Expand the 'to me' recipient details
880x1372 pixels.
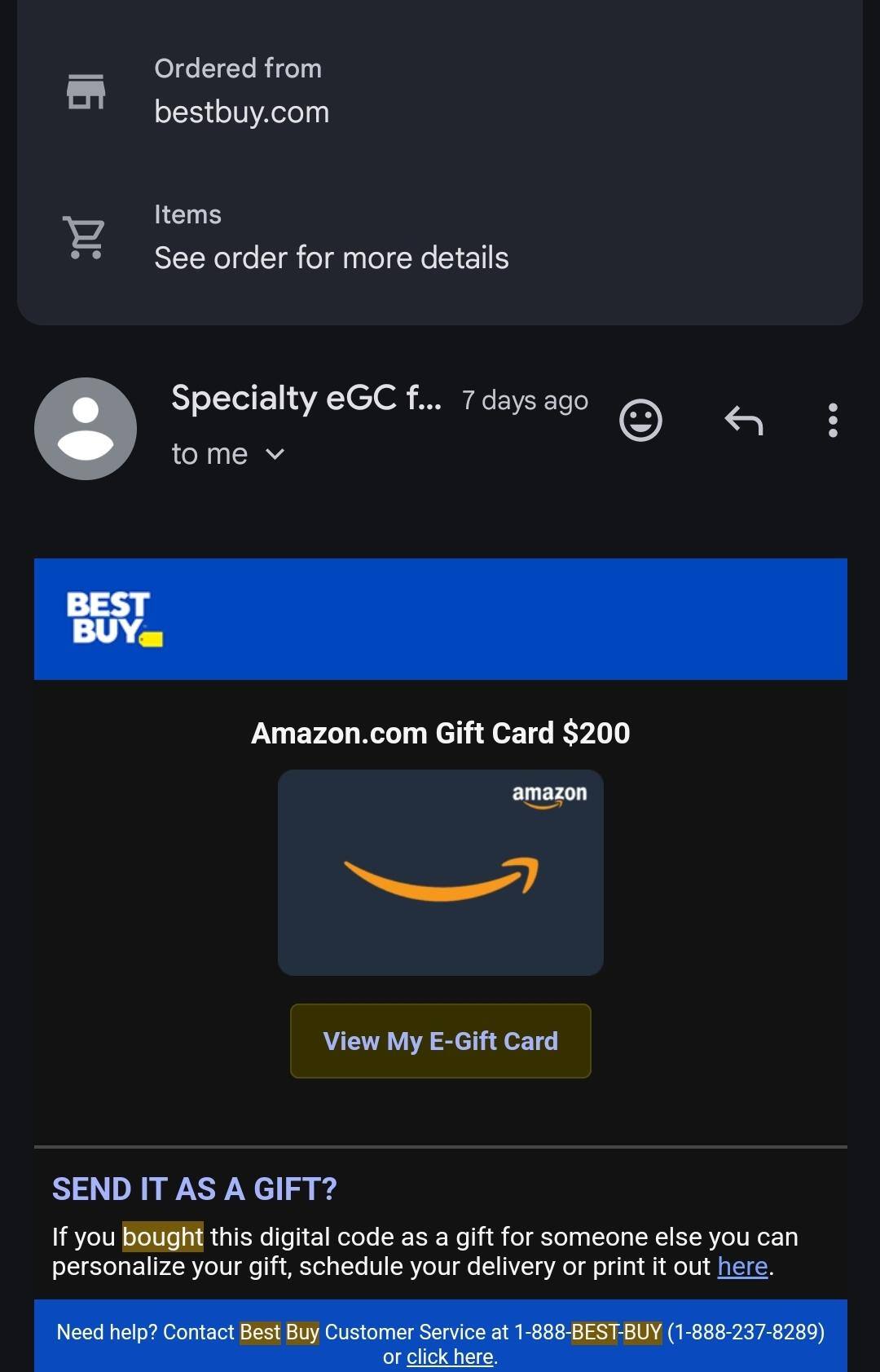[228, 453]
